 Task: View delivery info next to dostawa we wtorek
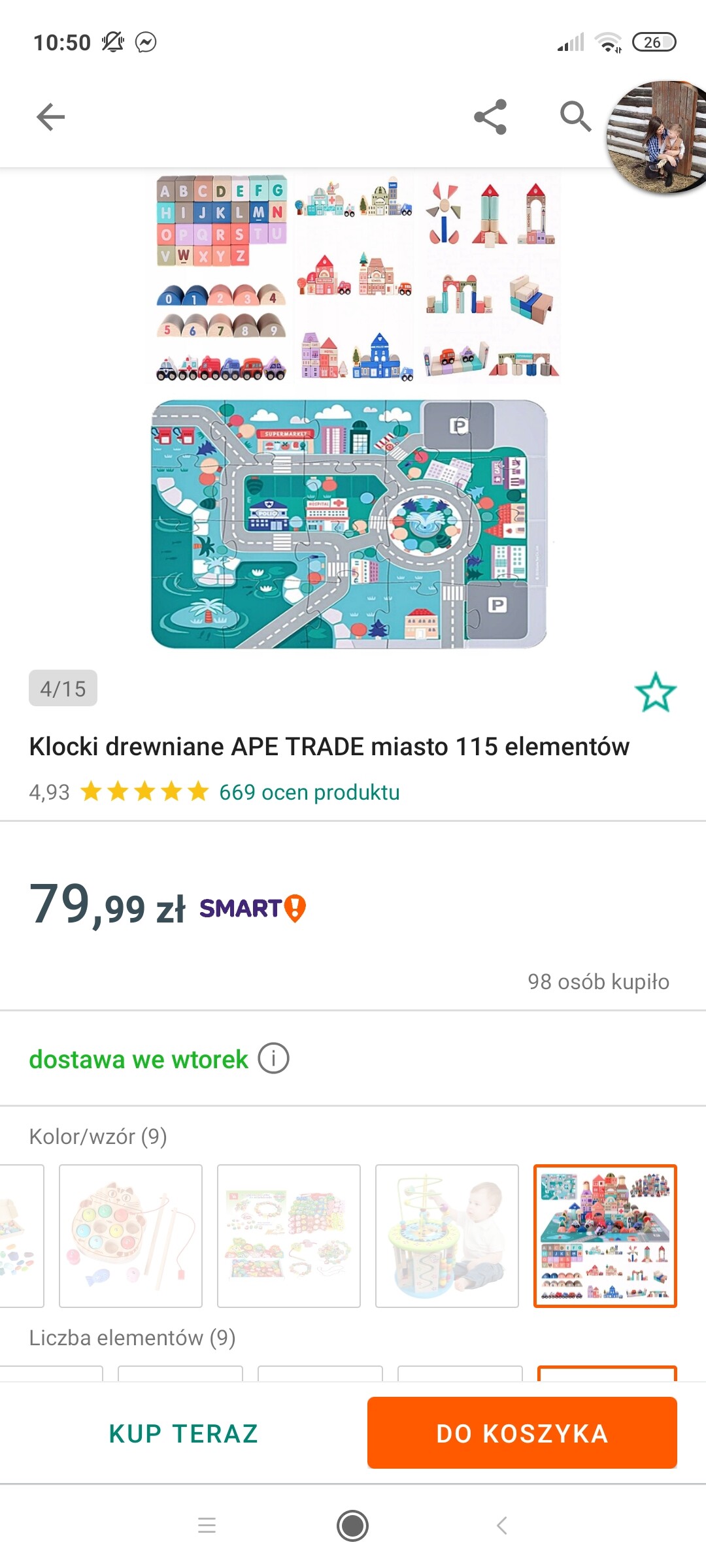(x=273, y=1058)
